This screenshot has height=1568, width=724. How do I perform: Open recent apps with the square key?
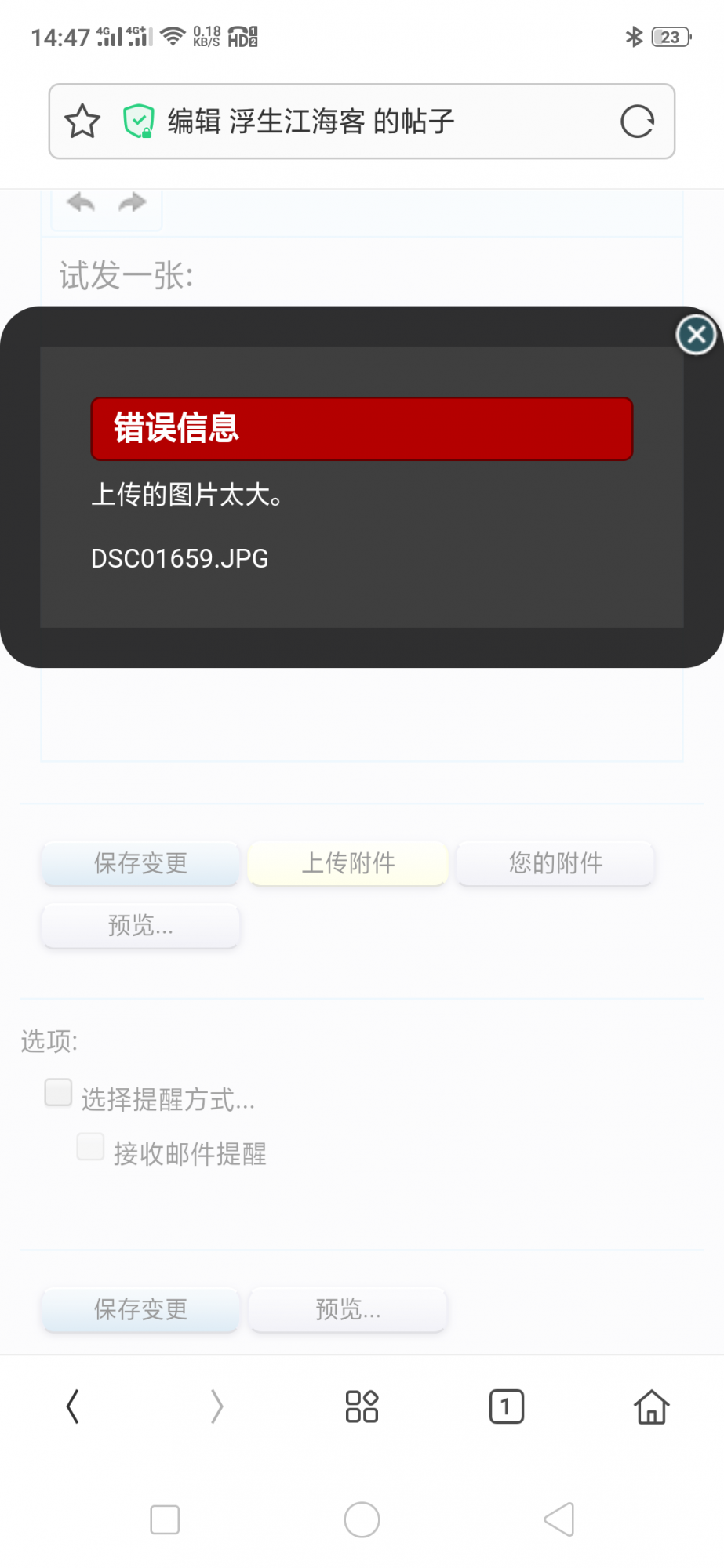165,1519
